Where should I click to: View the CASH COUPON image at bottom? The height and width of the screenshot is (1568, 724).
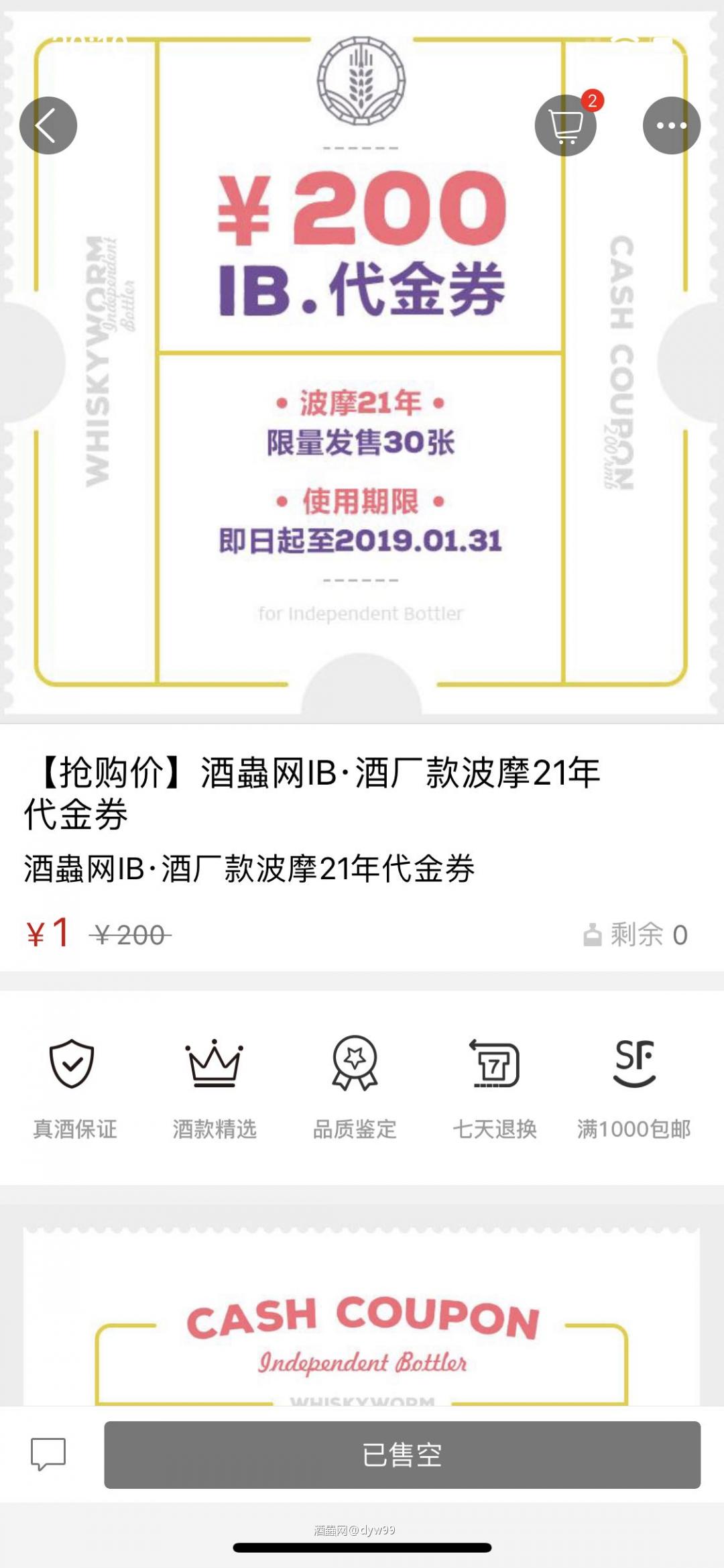coord(362,1314)
